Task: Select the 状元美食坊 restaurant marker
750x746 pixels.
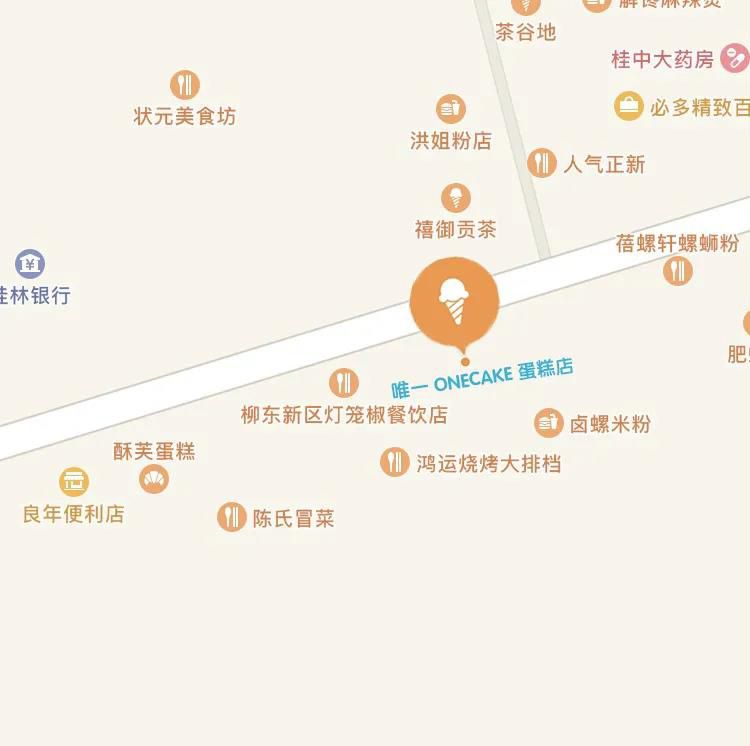Action: 185,85
